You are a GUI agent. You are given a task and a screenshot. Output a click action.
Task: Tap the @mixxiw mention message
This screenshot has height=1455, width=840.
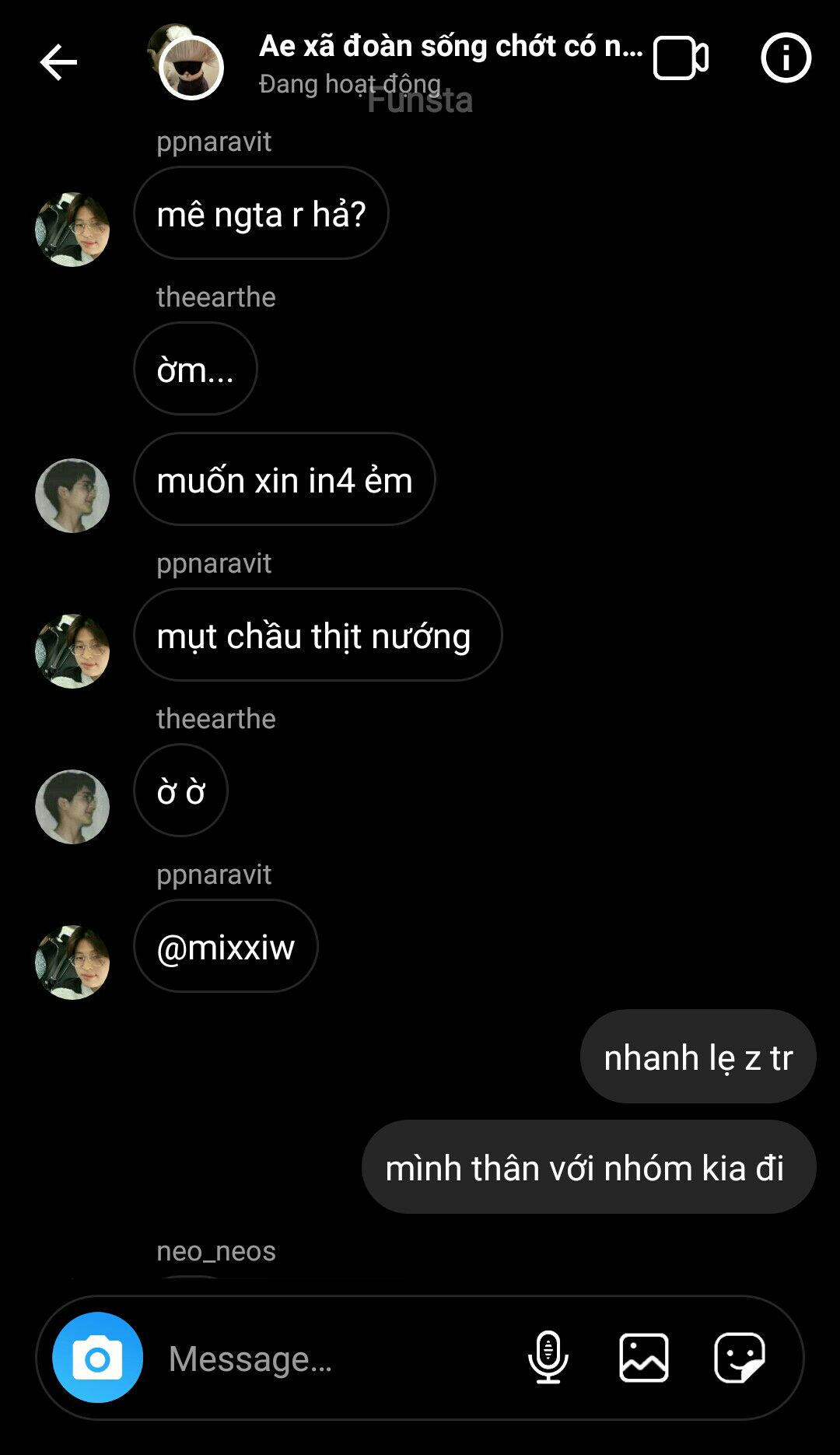(226, 946)
